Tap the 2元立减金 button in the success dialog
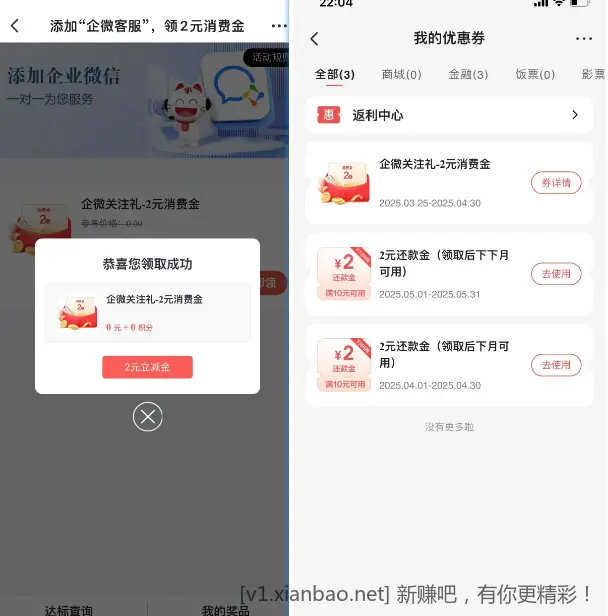 pos(147,367)
